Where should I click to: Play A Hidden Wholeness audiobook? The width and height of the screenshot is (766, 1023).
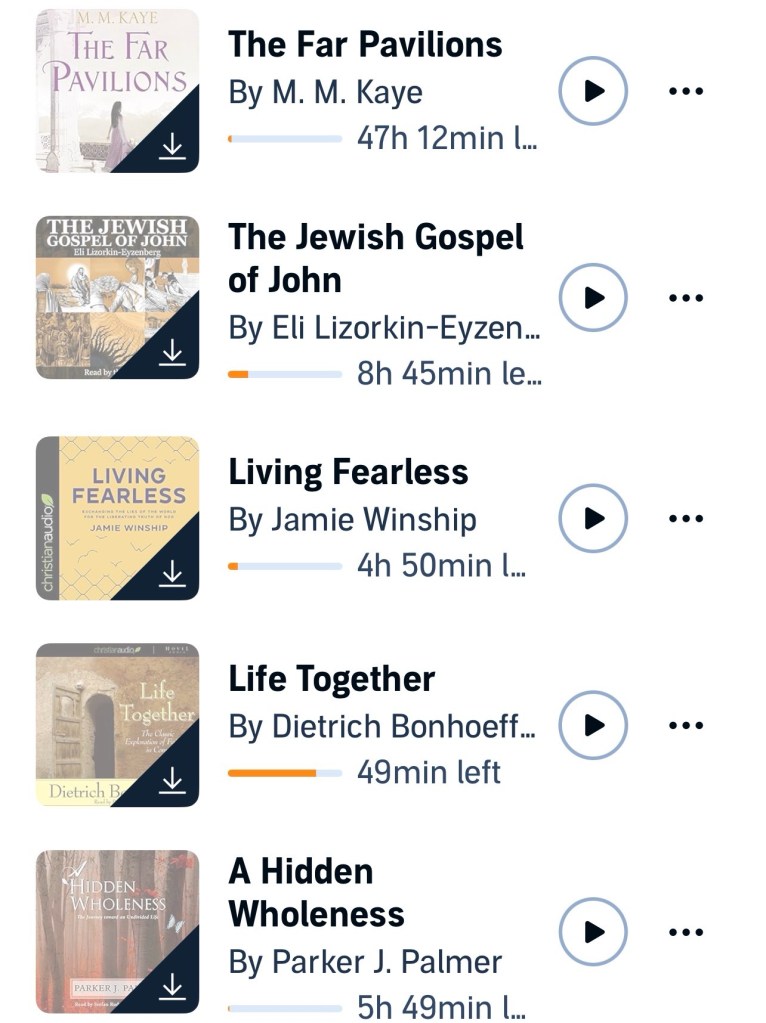(593, 932)
